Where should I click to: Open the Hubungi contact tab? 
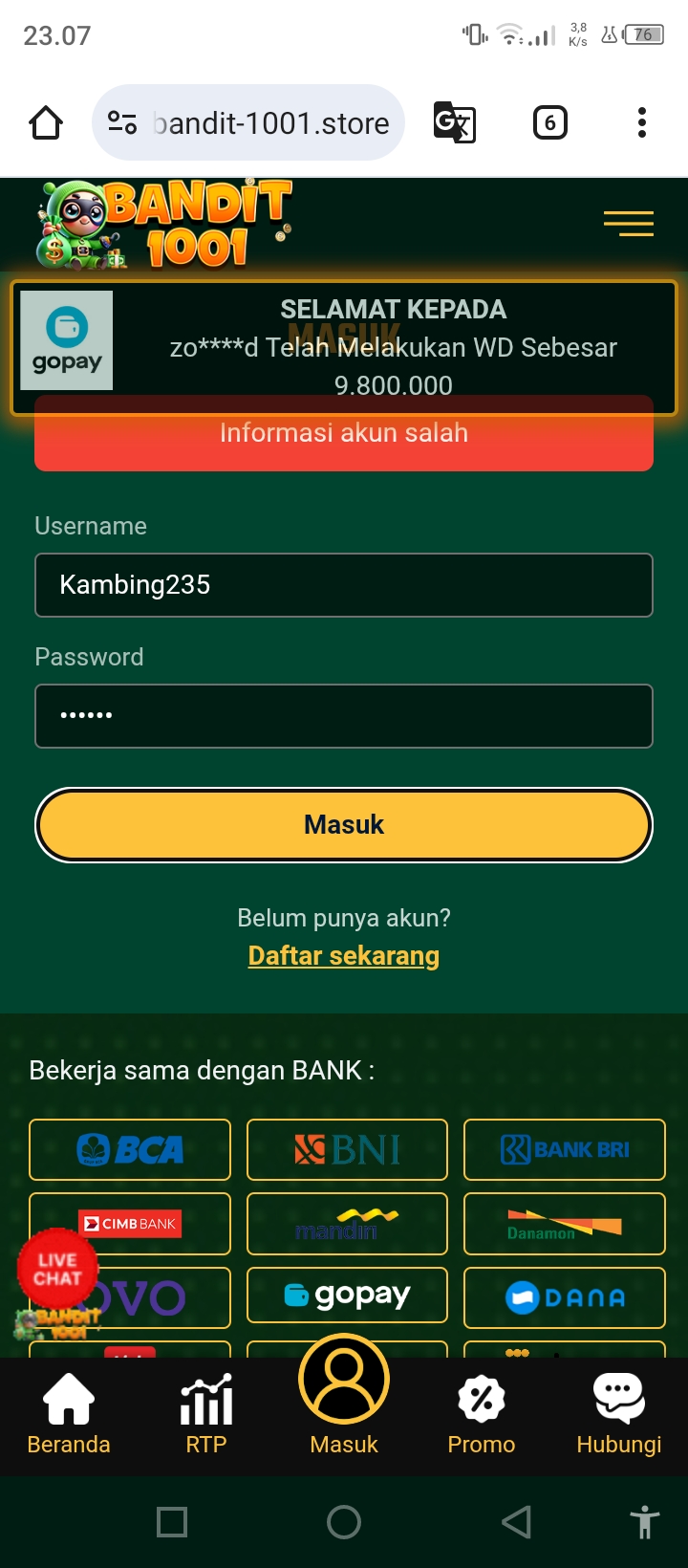pos(619,1415)
